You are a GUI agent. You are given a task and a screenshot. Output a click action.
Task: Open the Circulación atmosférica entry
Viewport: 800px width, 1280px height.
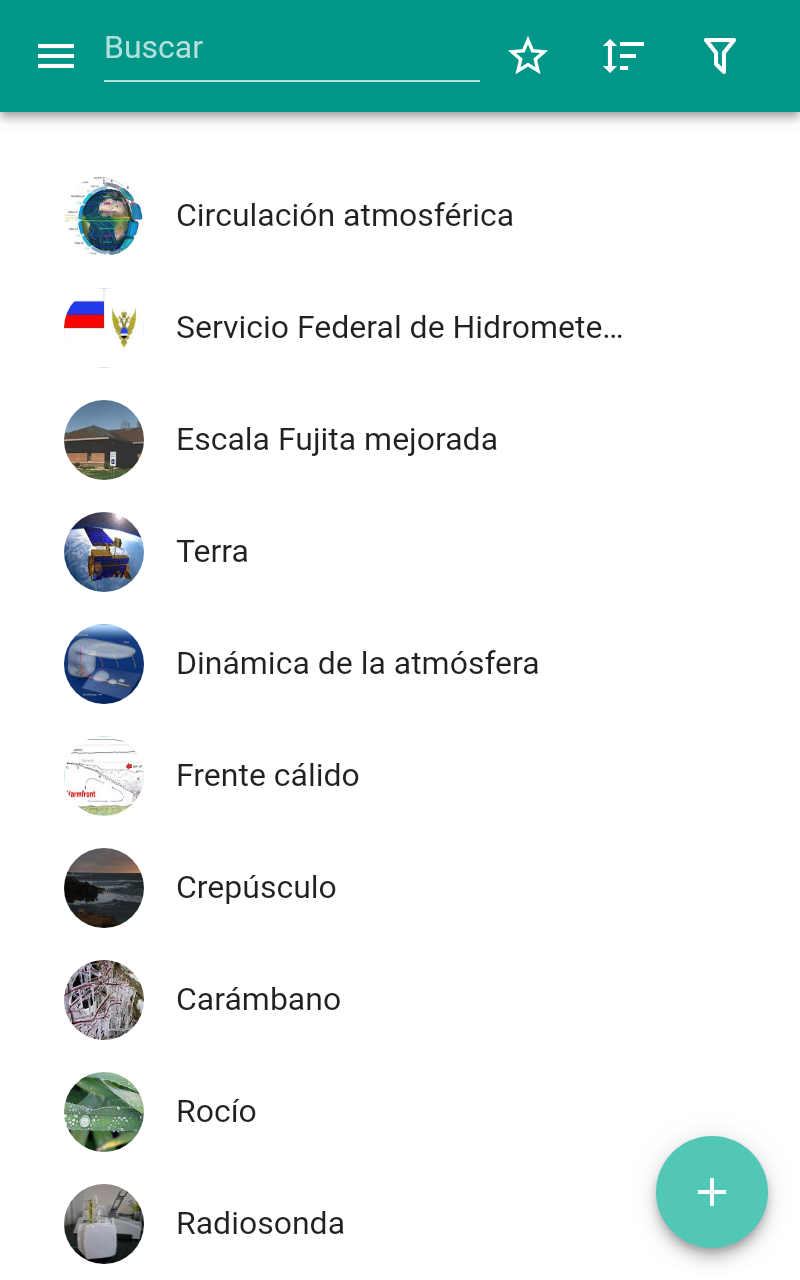(344, 216)
